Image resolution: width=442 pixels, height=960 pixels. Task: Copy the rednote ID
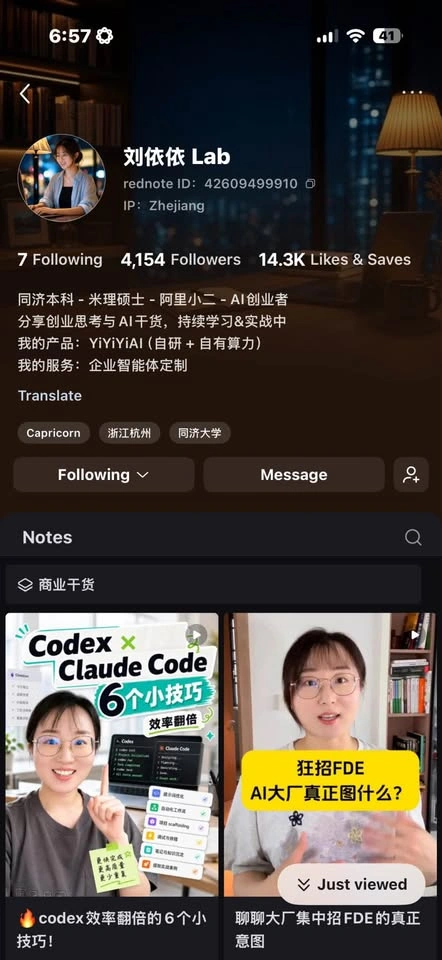coord(310,184)
